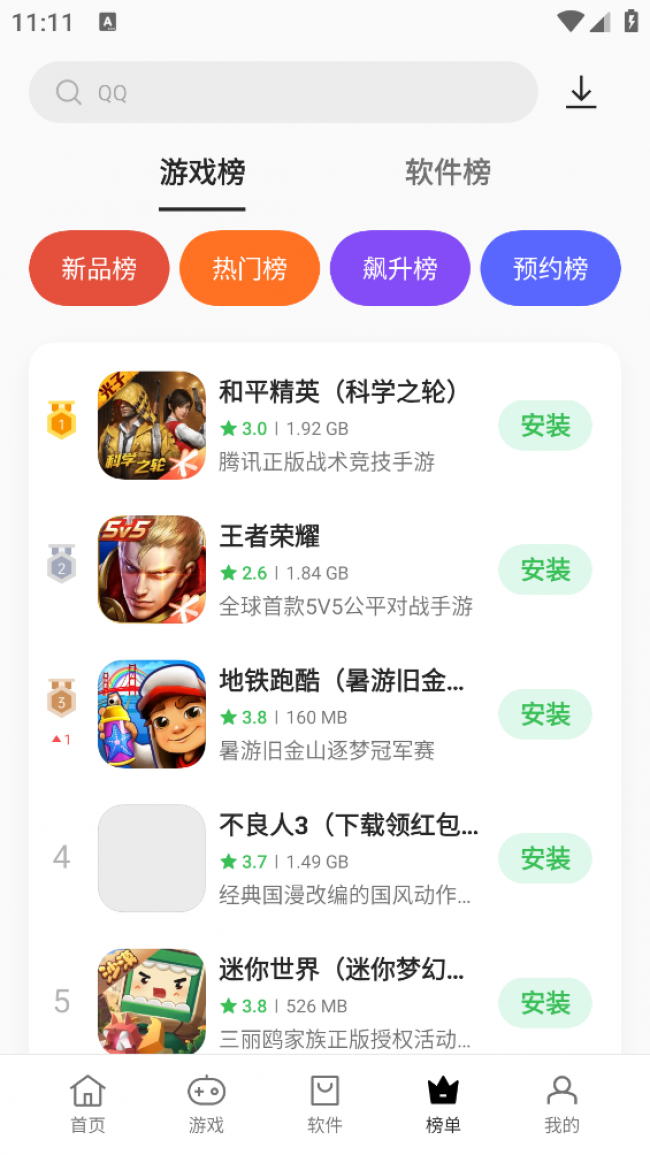The image size is (650, 1155).
Task: Choose the 热门榜 chip
Action: pos(249,268)
